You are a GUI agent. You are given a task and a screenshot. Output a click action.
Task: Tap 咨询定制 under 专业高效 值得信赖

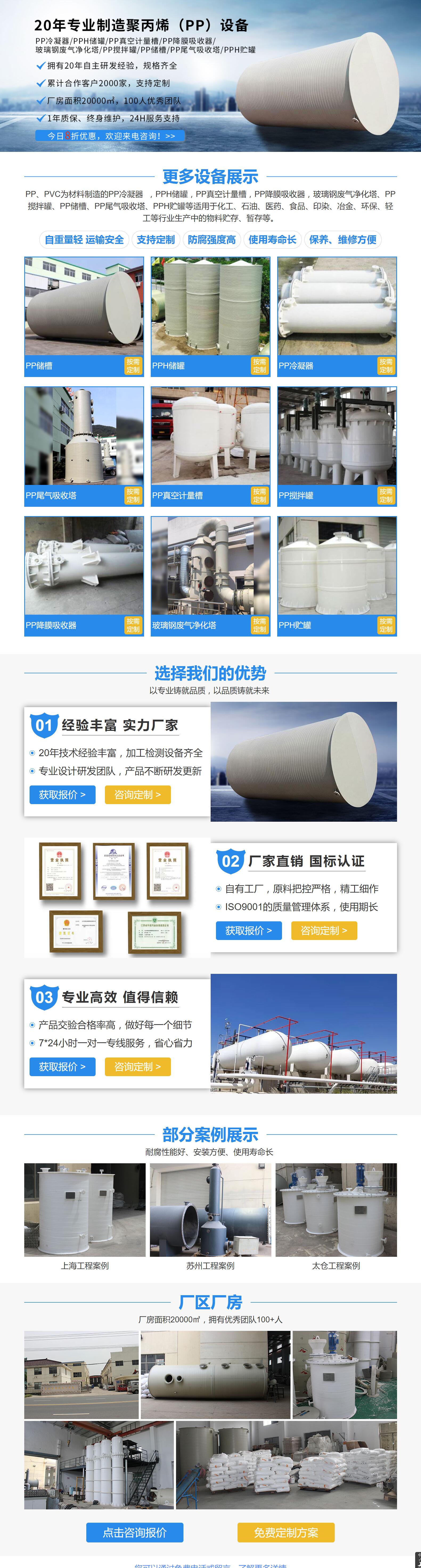coord(137,1067)
